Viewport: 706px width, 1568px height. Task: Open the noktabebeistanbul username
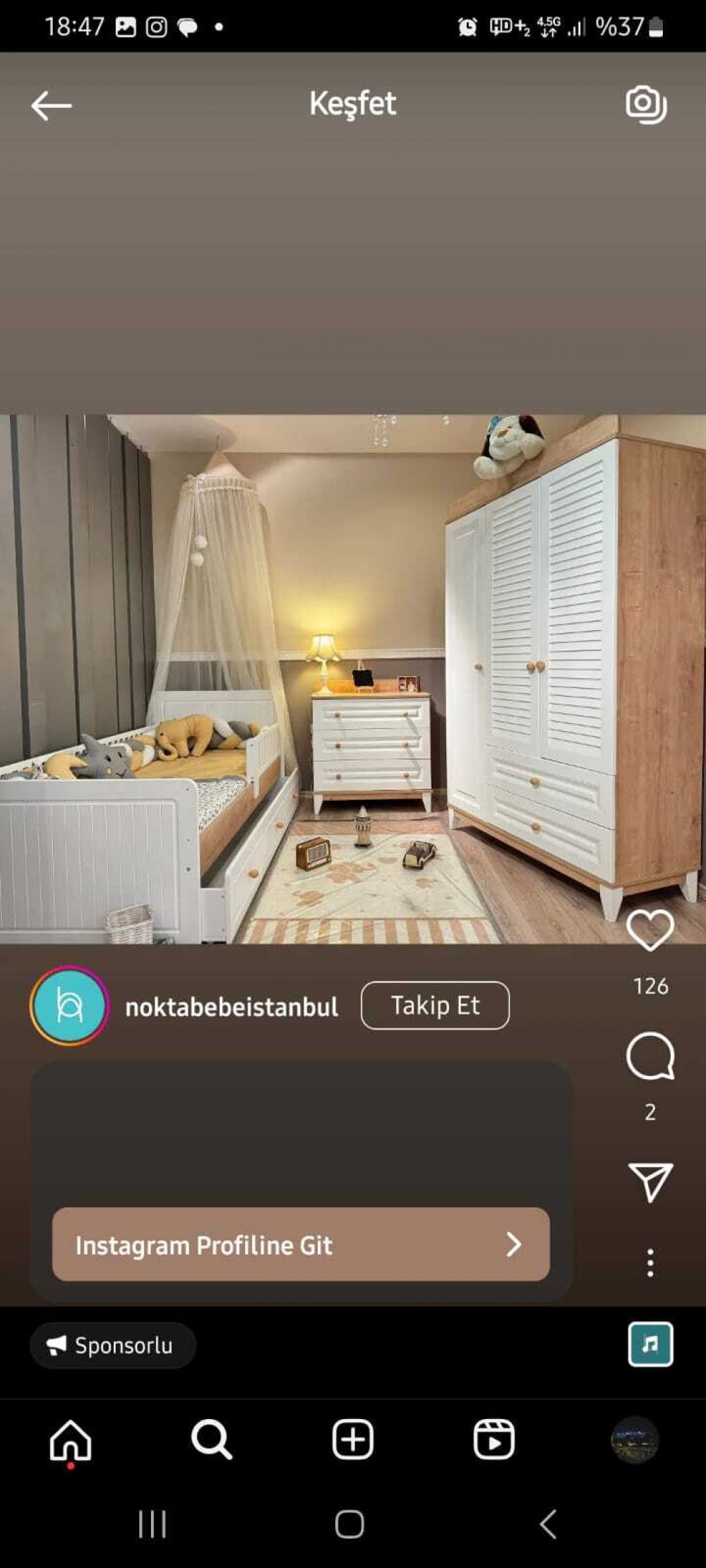coord(232,1007)
